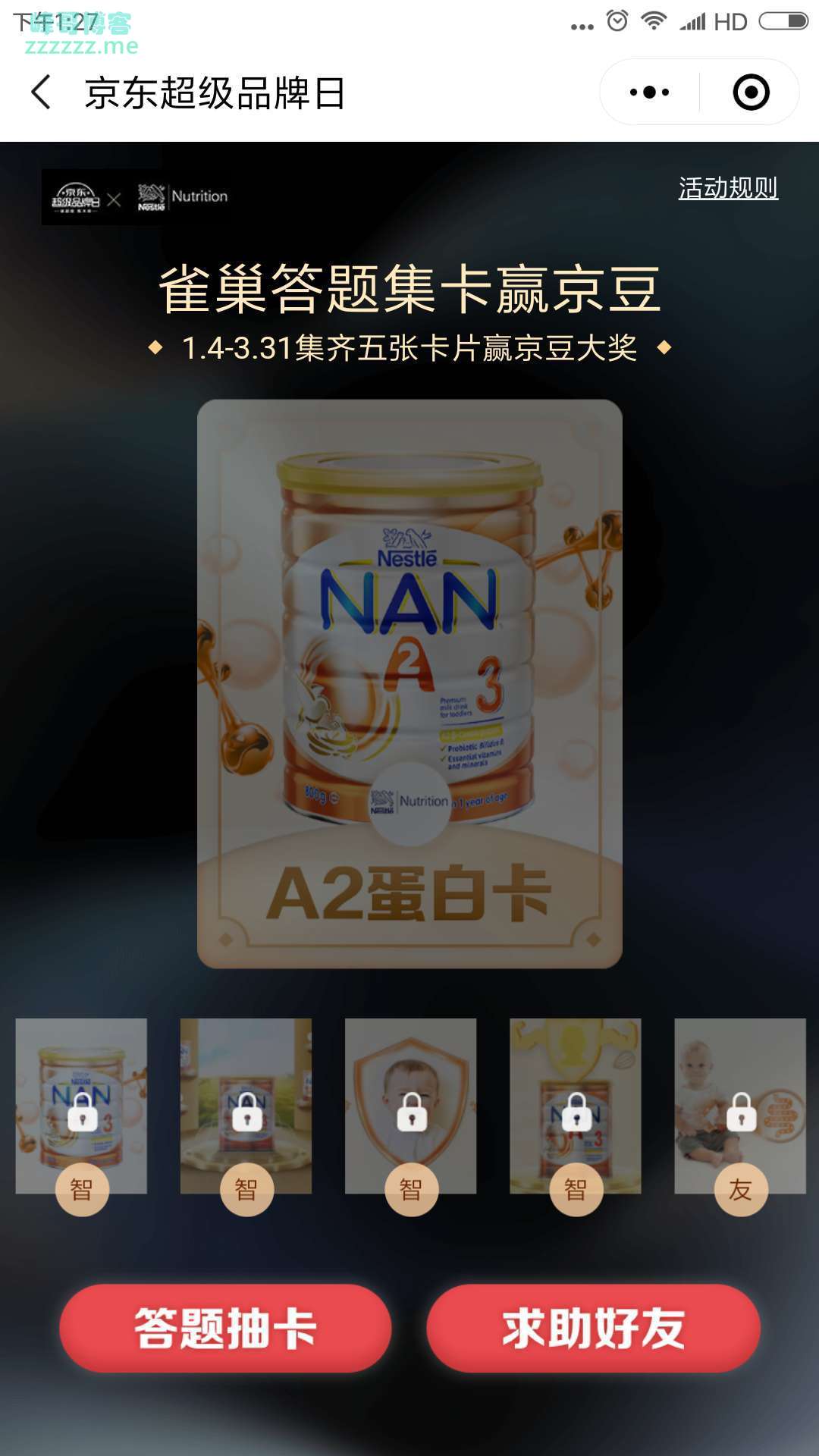Open the 活动规则 link
Image resolution: width=819 pixels, height=1456 pixels.
(727, 187)
